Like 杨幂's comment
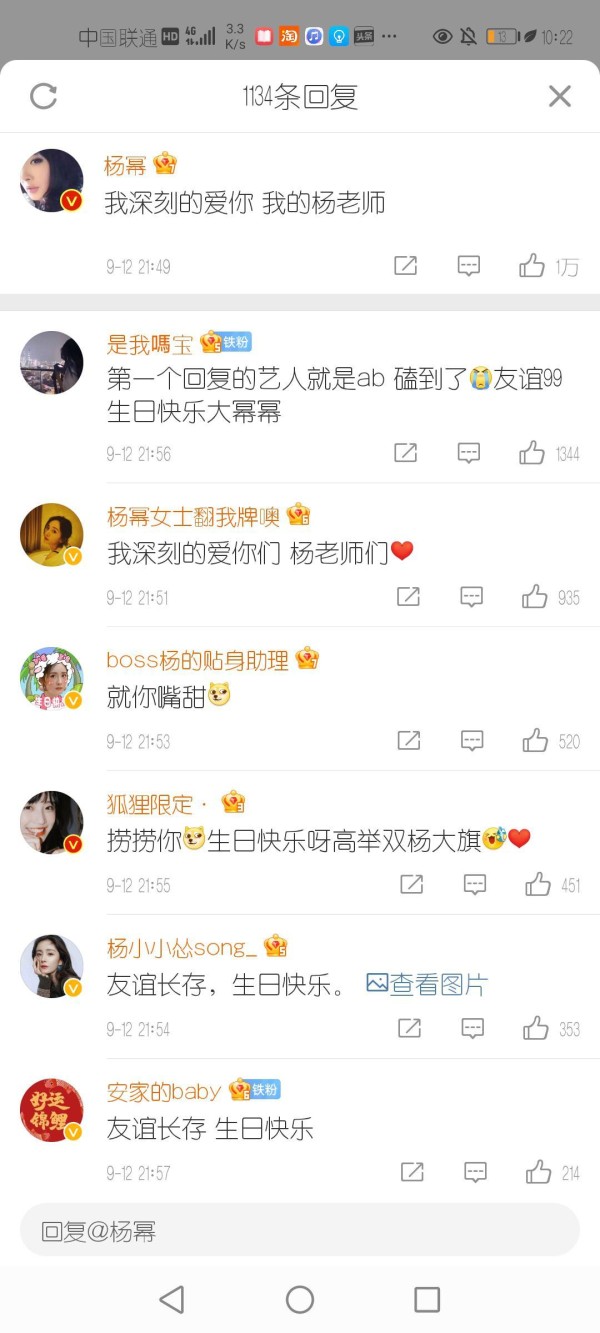 pyautogui.click(x=532, y=266)
